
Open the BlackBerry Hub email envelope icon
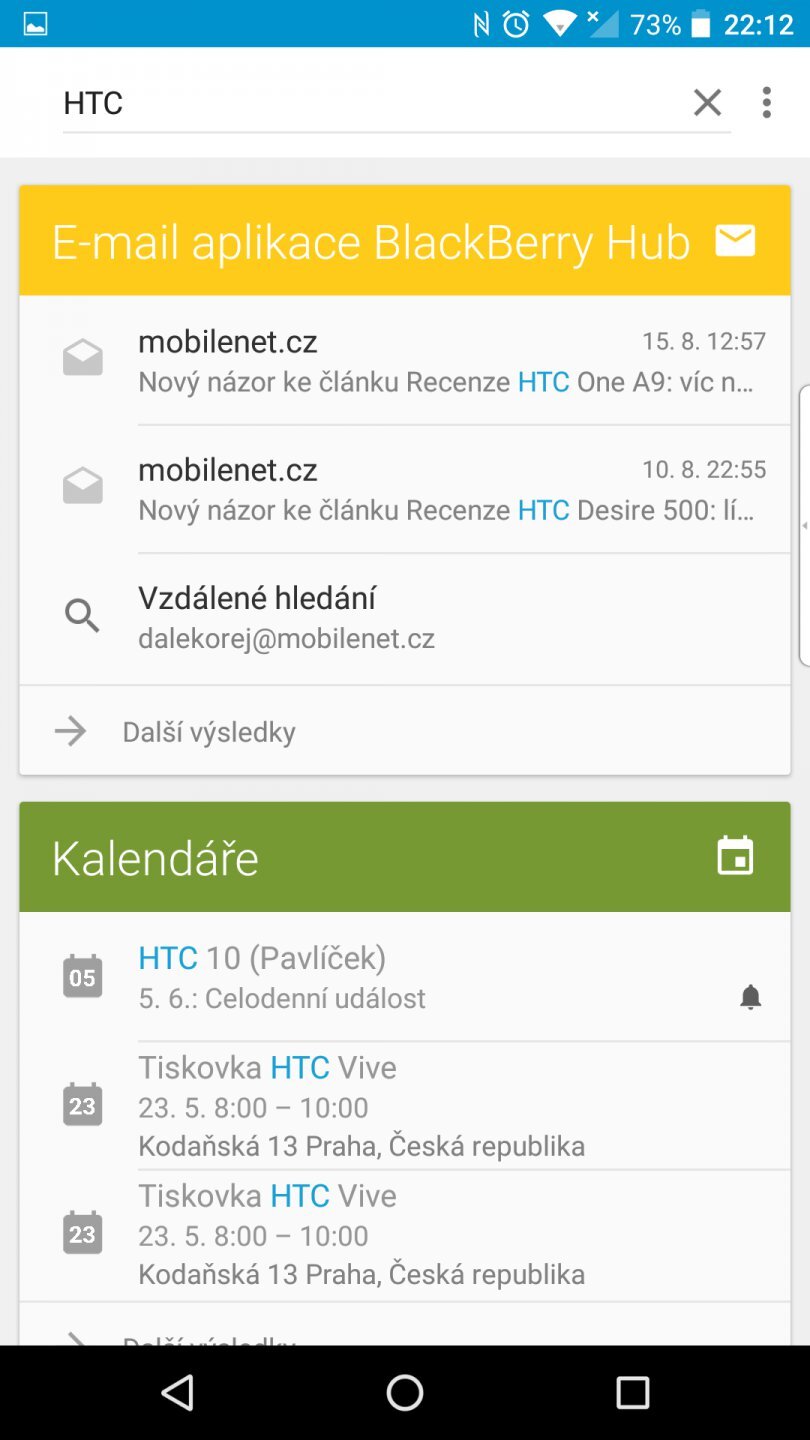point(735,241)
